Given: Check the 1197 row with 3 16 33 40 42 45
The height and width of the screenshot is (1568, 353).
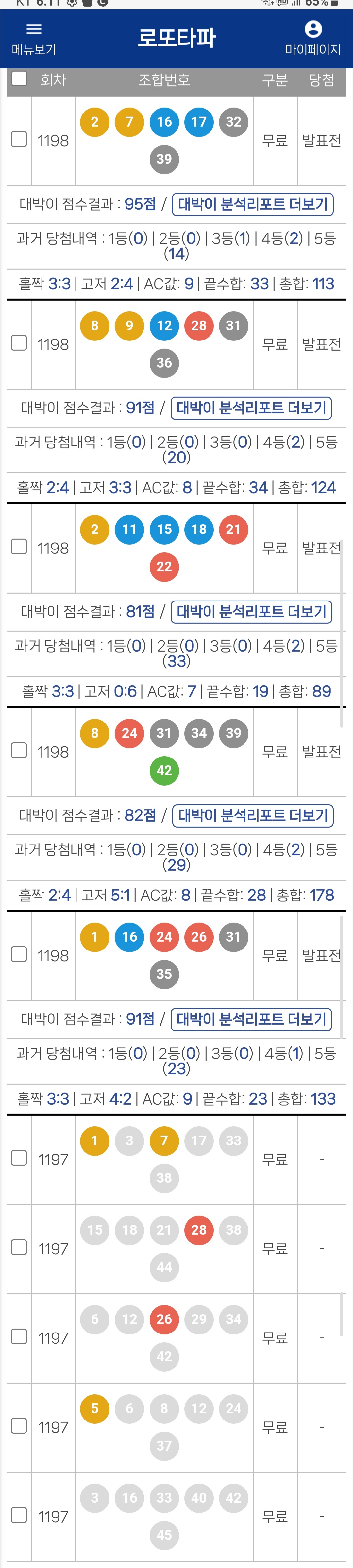Looking at the screenshot, I should [x=20, y=1515].
